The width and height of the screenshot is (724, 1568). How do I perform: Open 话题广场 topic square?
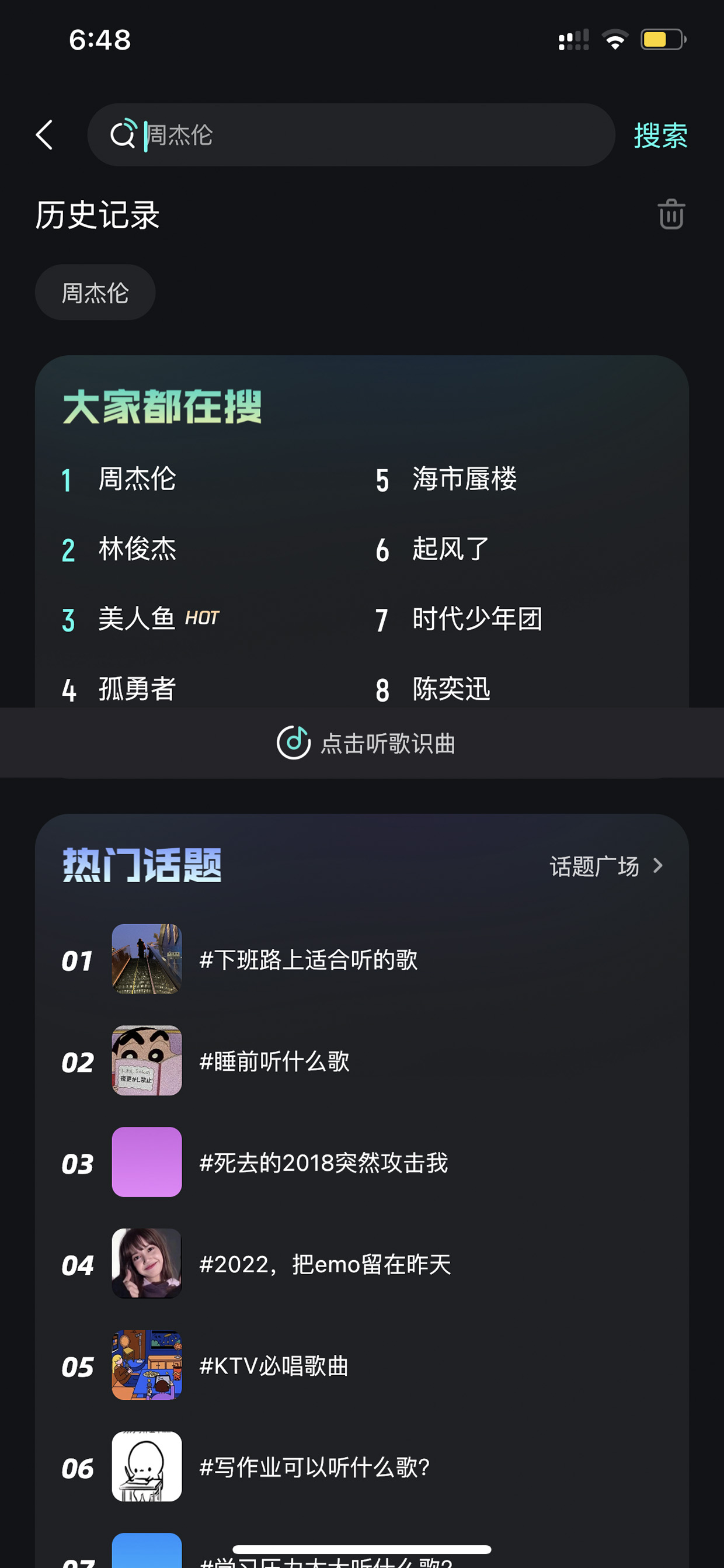click(x=606, y=866)
